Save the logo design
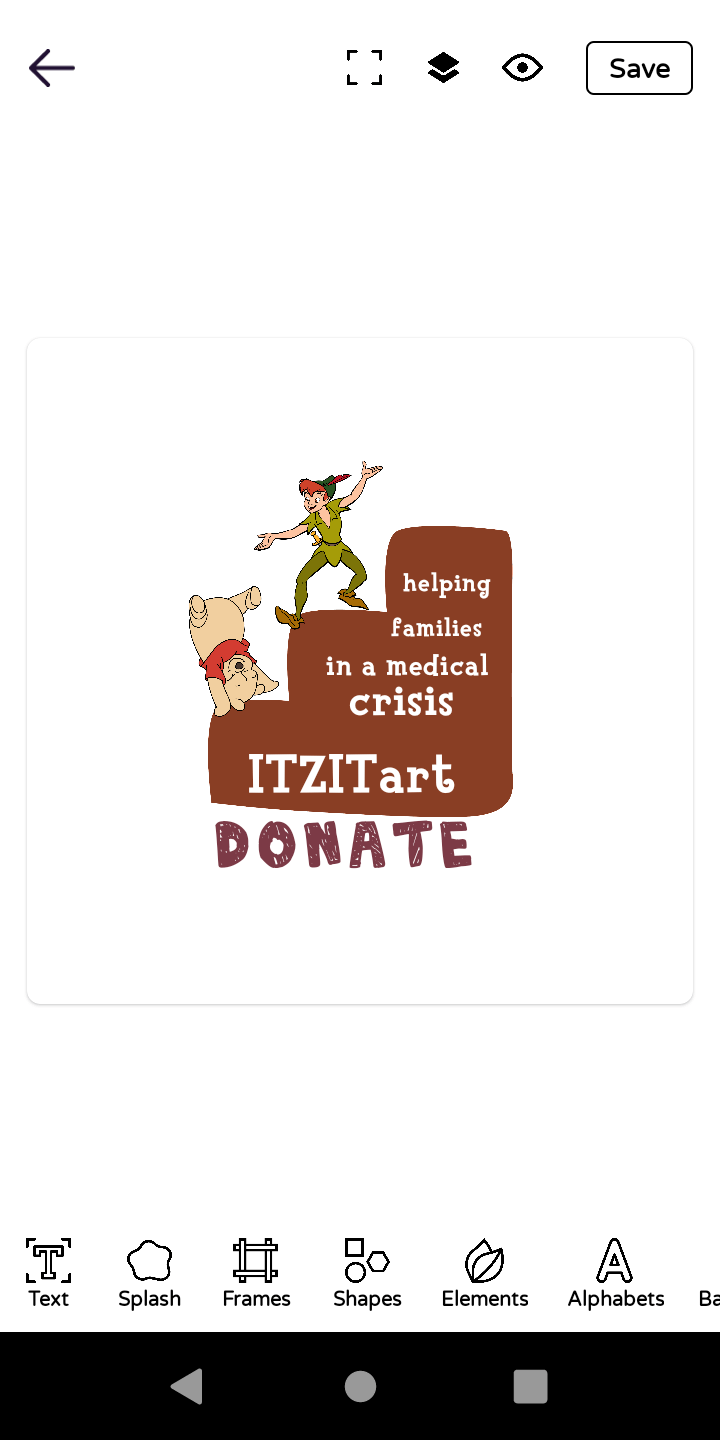Image resolution: width=720 pixels, height=1440 pixels. pyautogui.click(x=639, y=68)
